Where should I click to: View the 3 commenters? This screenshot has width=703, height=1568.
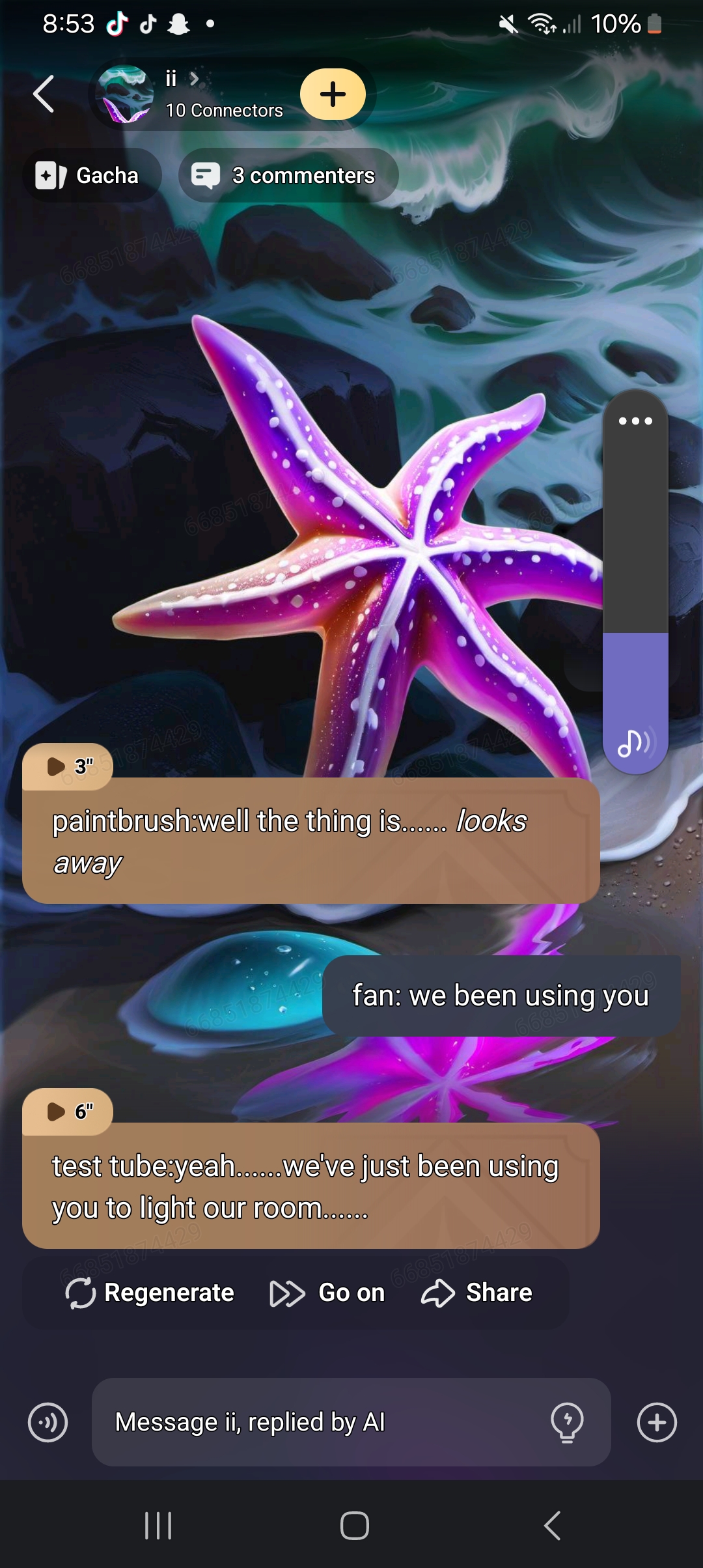[288, 175]
